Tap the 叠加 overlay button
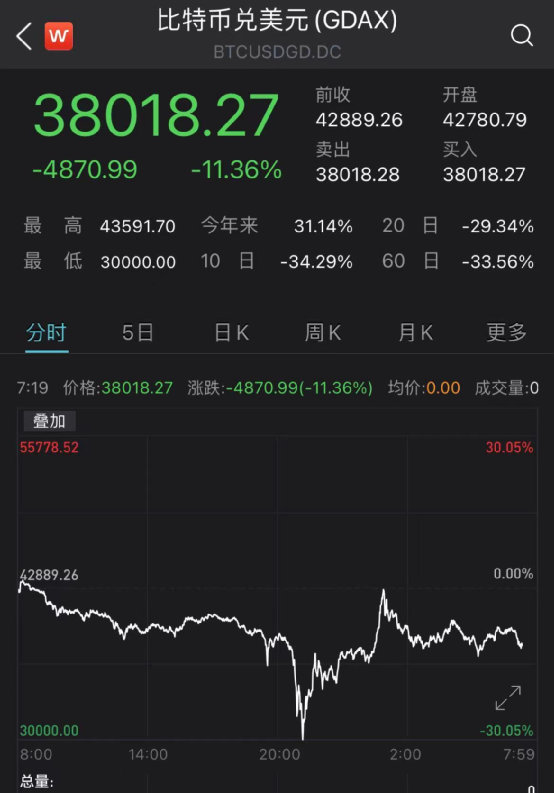 50,421
